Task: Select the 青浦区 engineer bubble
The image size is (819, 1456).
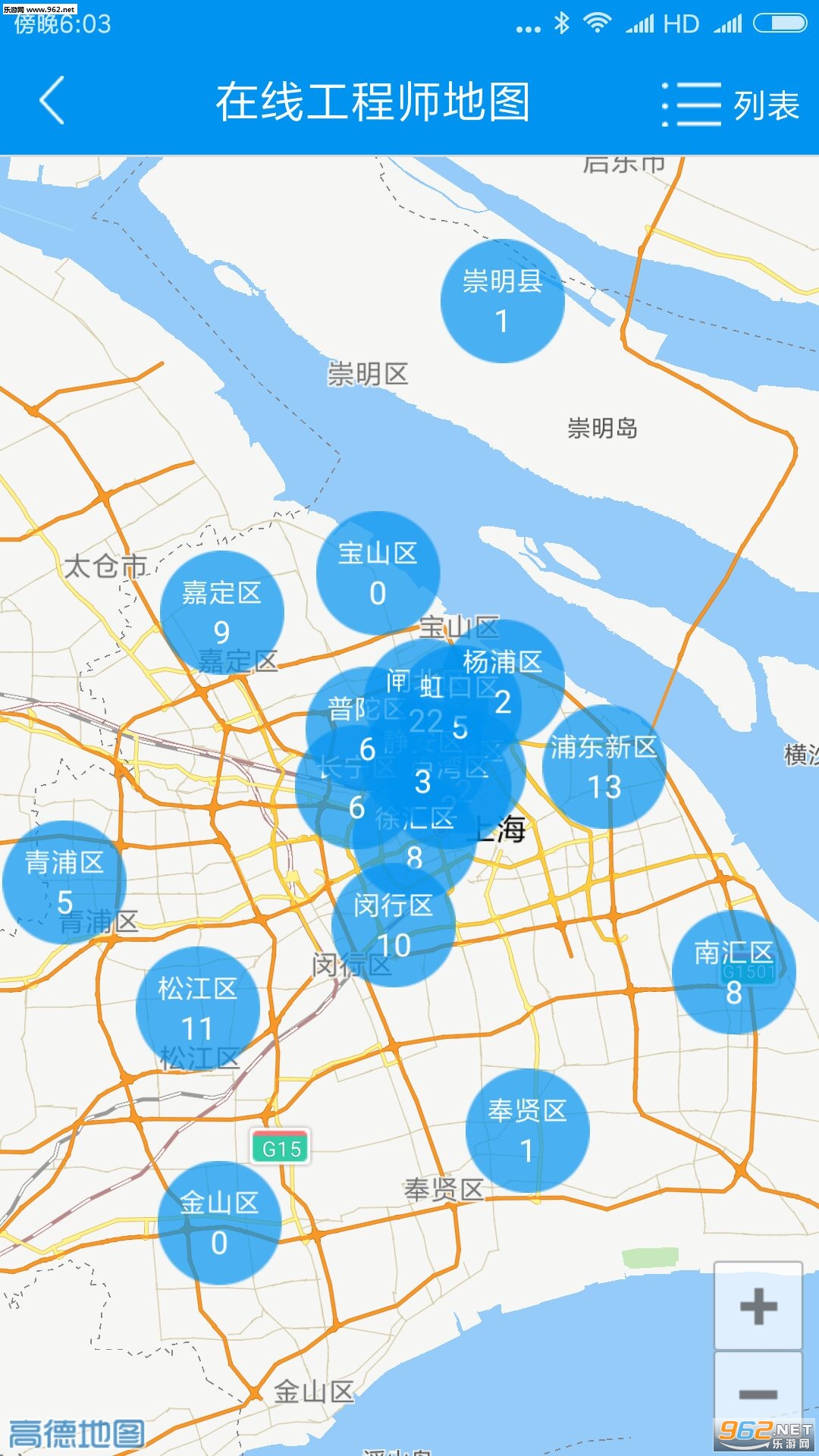Action: point(64,881)
